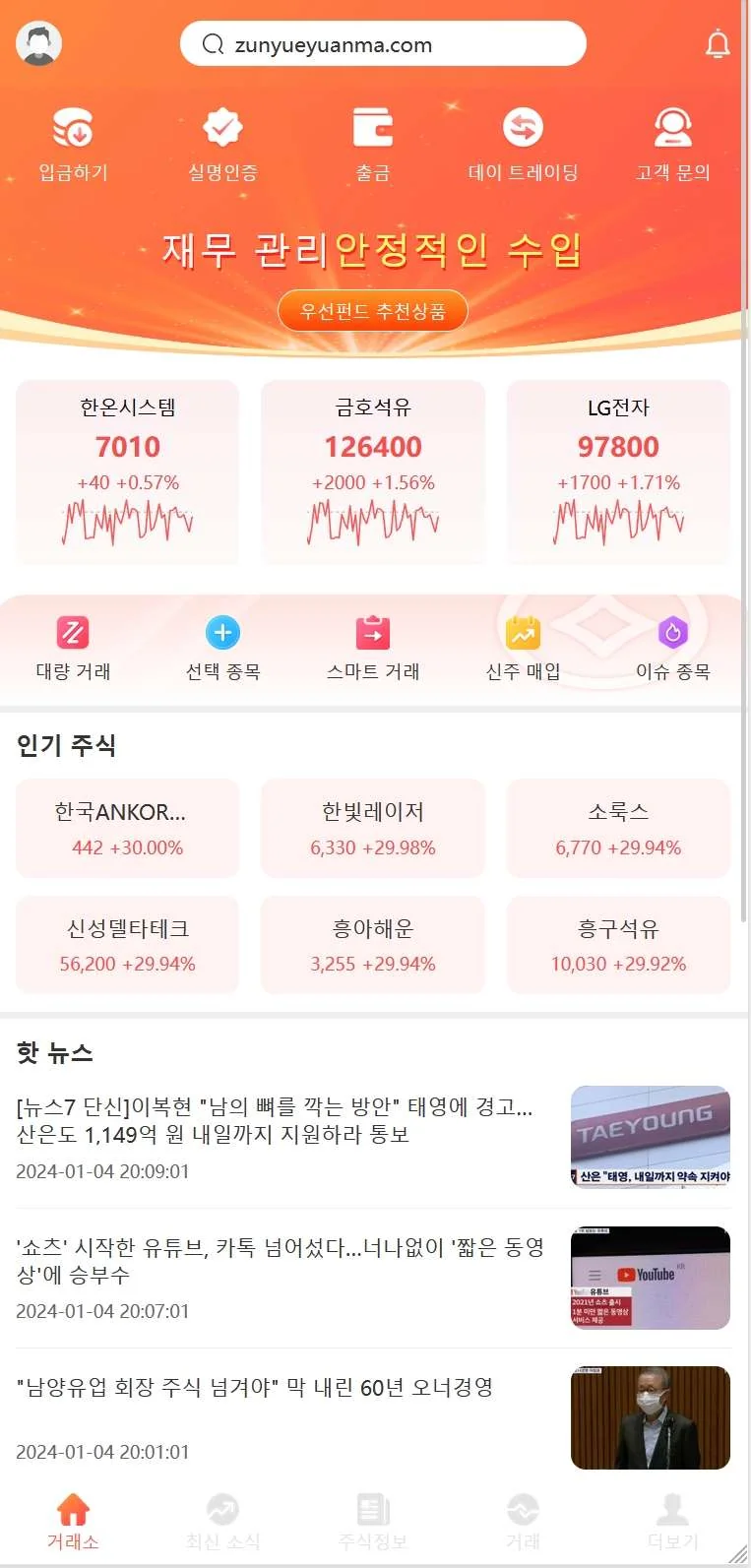Switch to the 더보기 tab
Viewport: 751px width, 1568px height.
click(x=673, y=1522)
